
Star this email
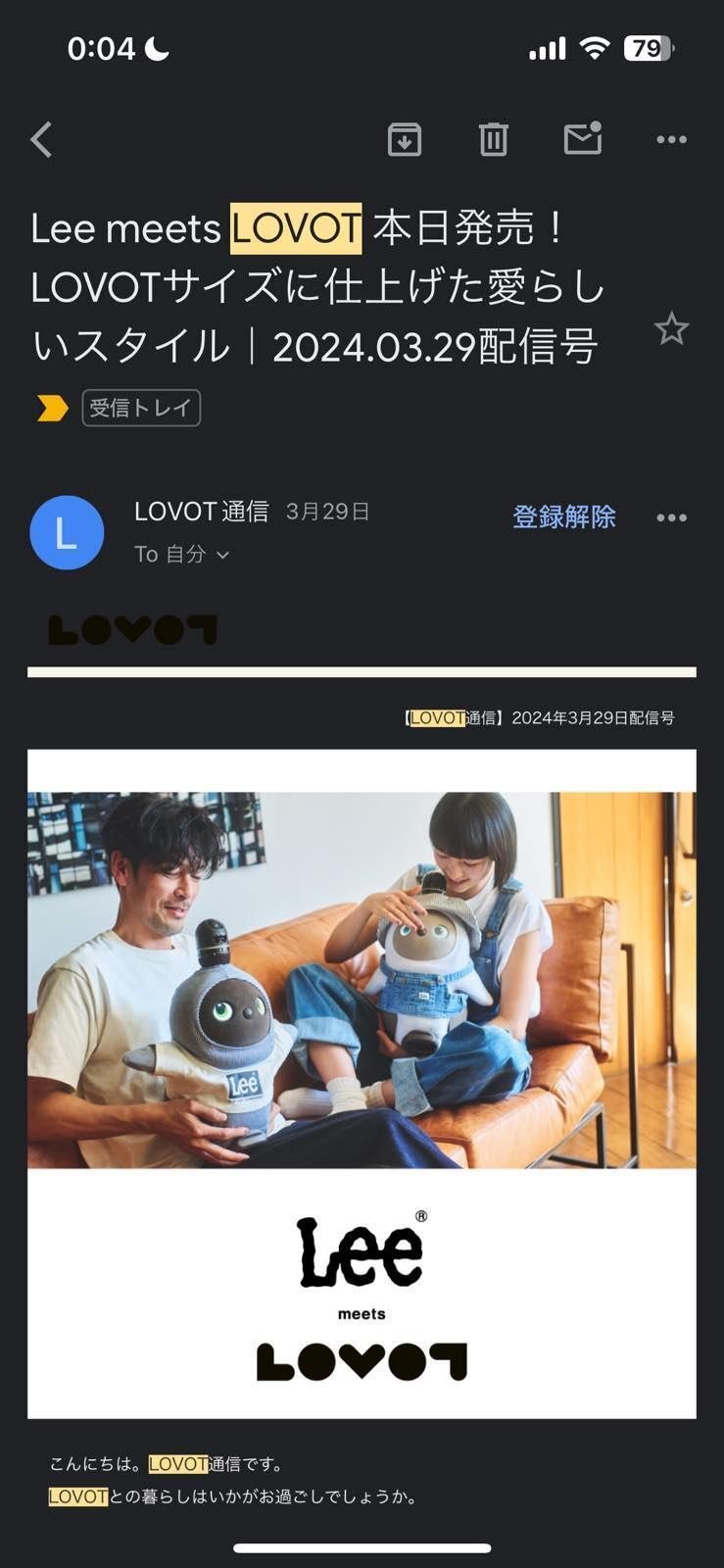(x=673, y=329)
